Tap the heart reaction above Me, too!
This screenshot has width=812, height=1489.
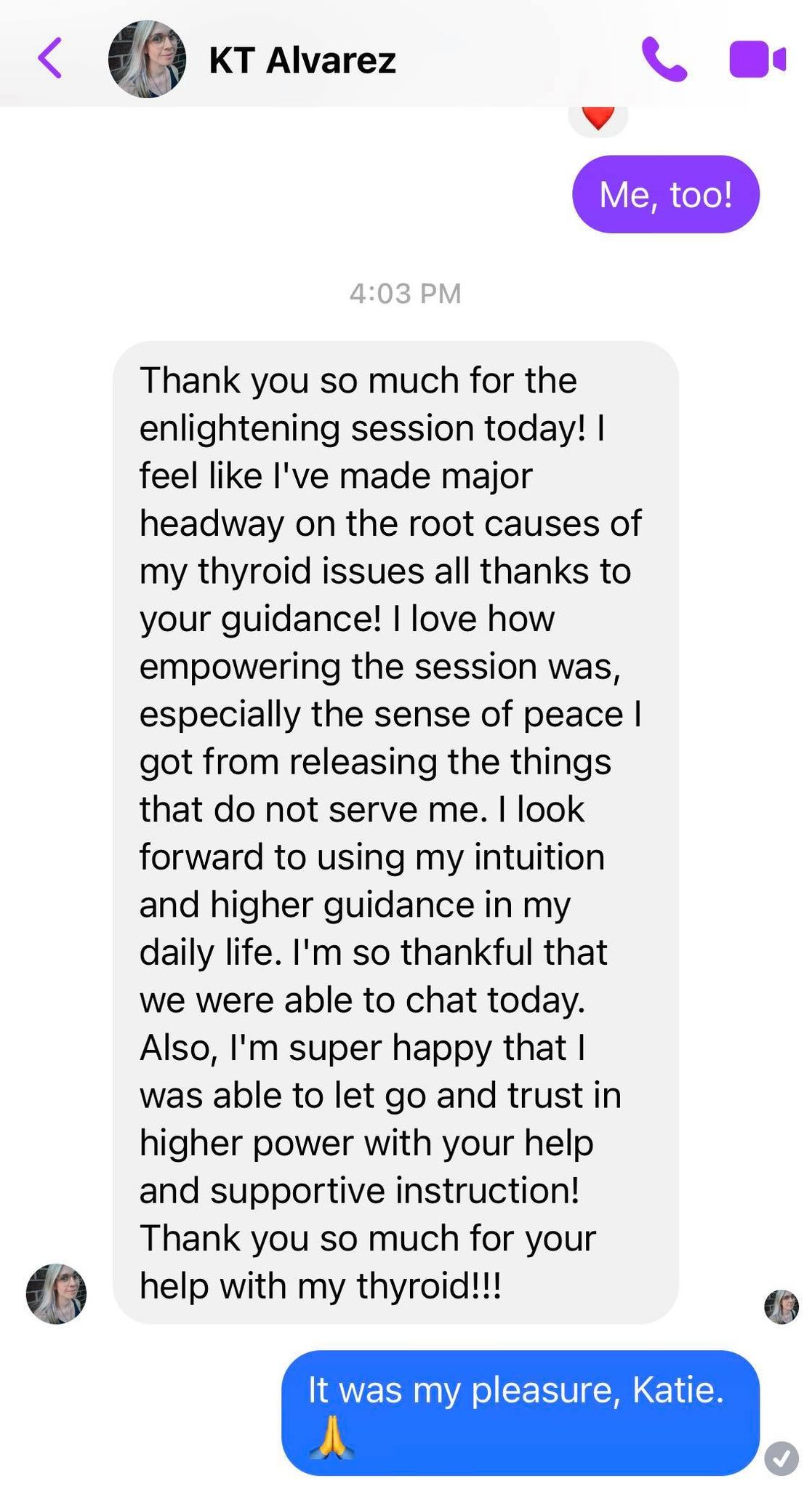pyautogui.click(x=598, y=117)
